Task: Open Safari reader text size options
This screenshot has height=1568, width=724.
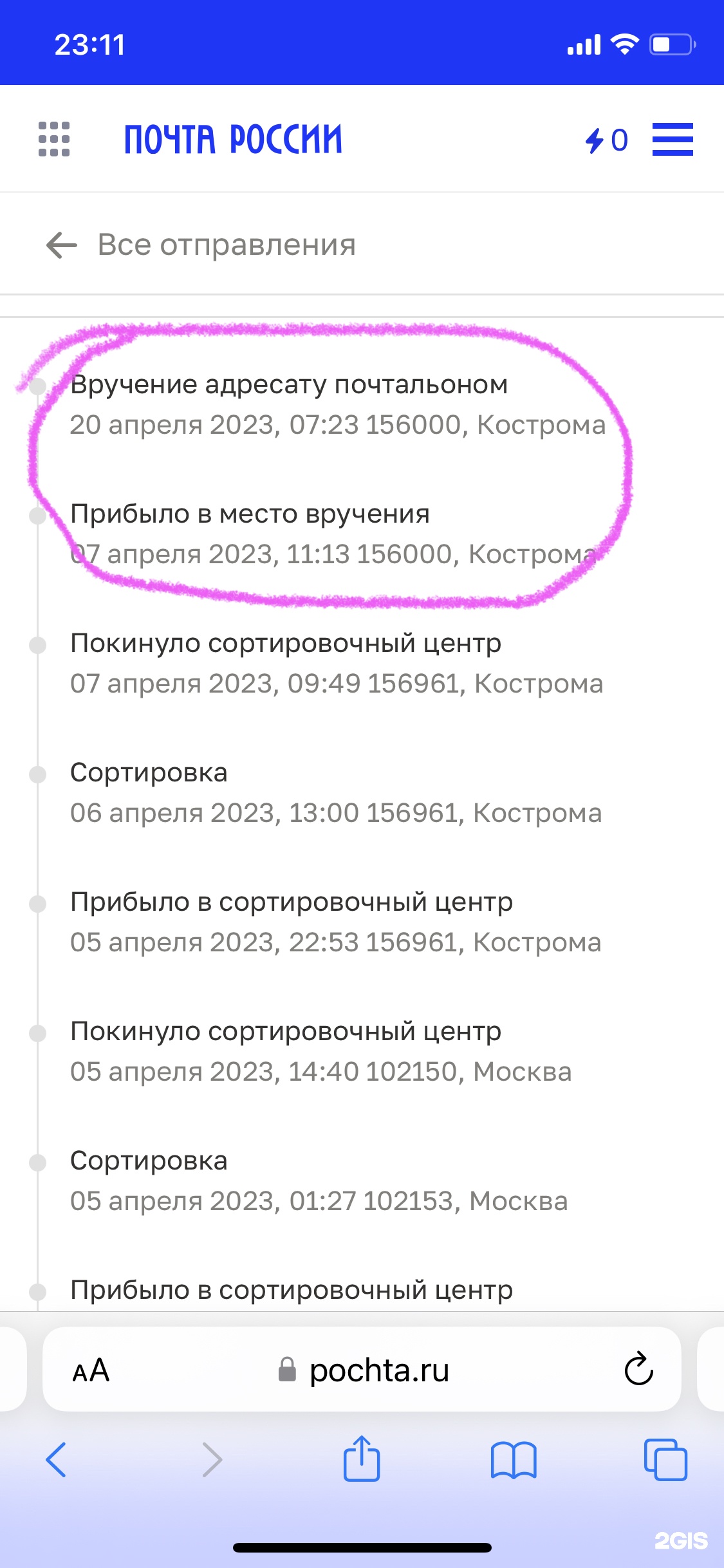Action: point(91,1370)
